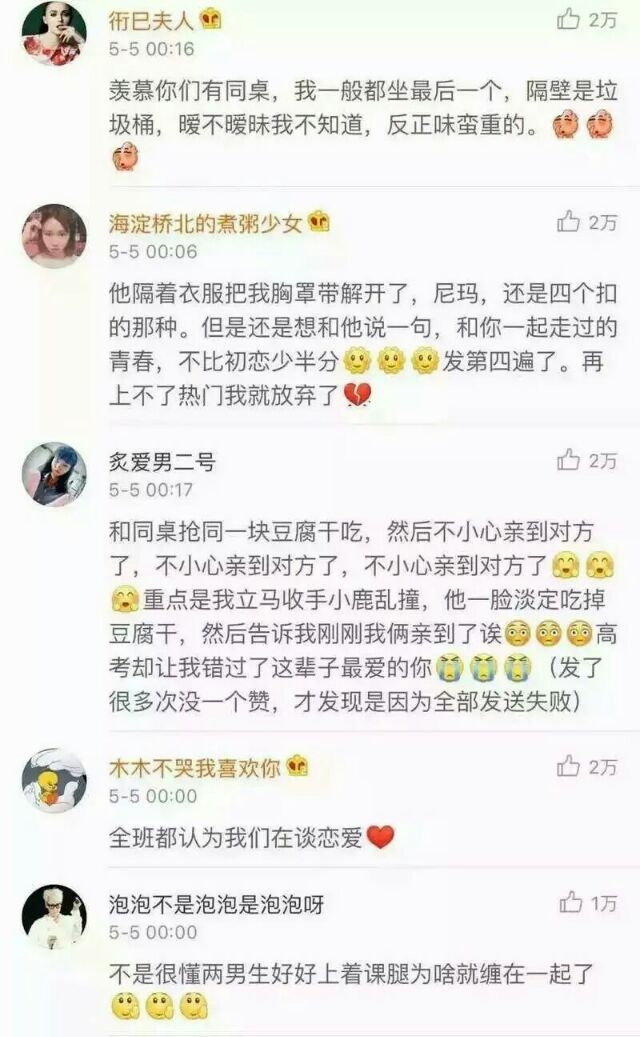The image size is (640, 1037).
Task: Open username 木木不哭我喜欢你
Action: [x=194, y=768]
